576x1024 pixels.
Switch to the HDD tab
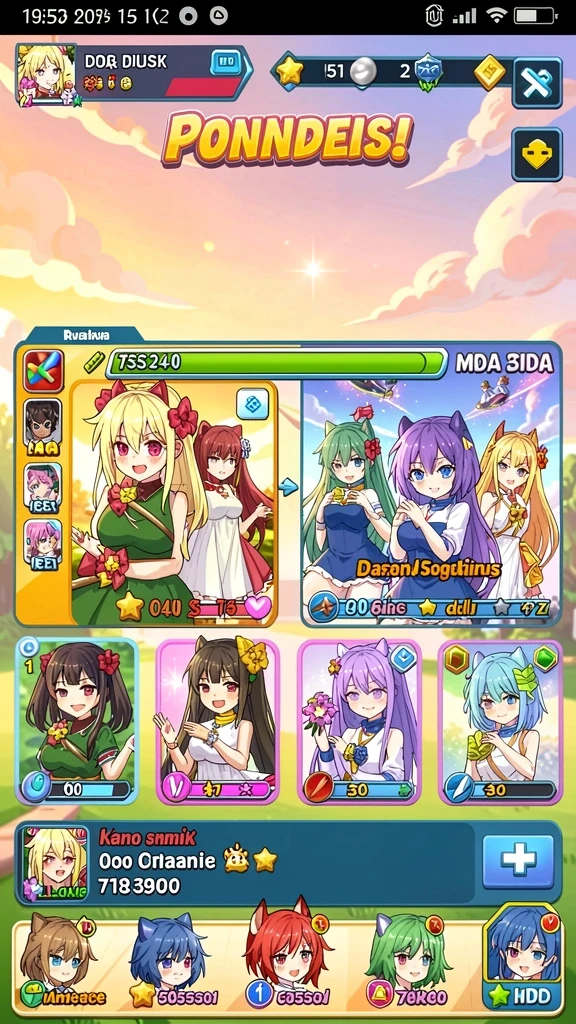pyautogui.click(x=524, y=959)
